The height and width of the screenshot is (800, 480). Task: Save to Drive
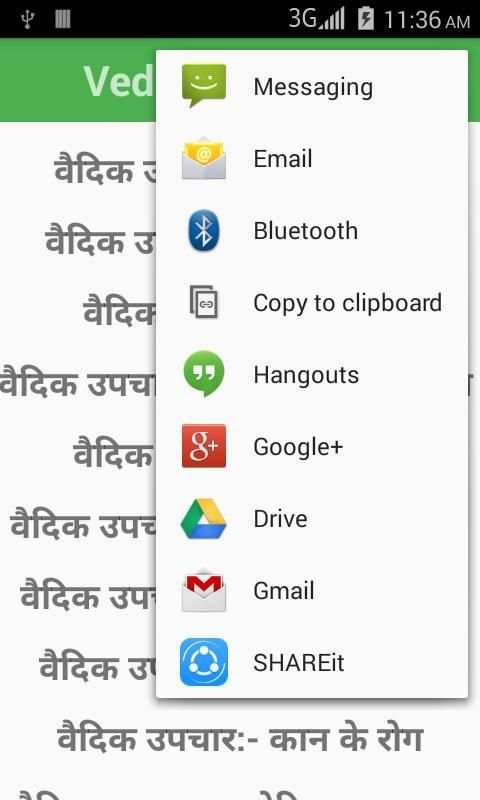(x=312, y=518)
